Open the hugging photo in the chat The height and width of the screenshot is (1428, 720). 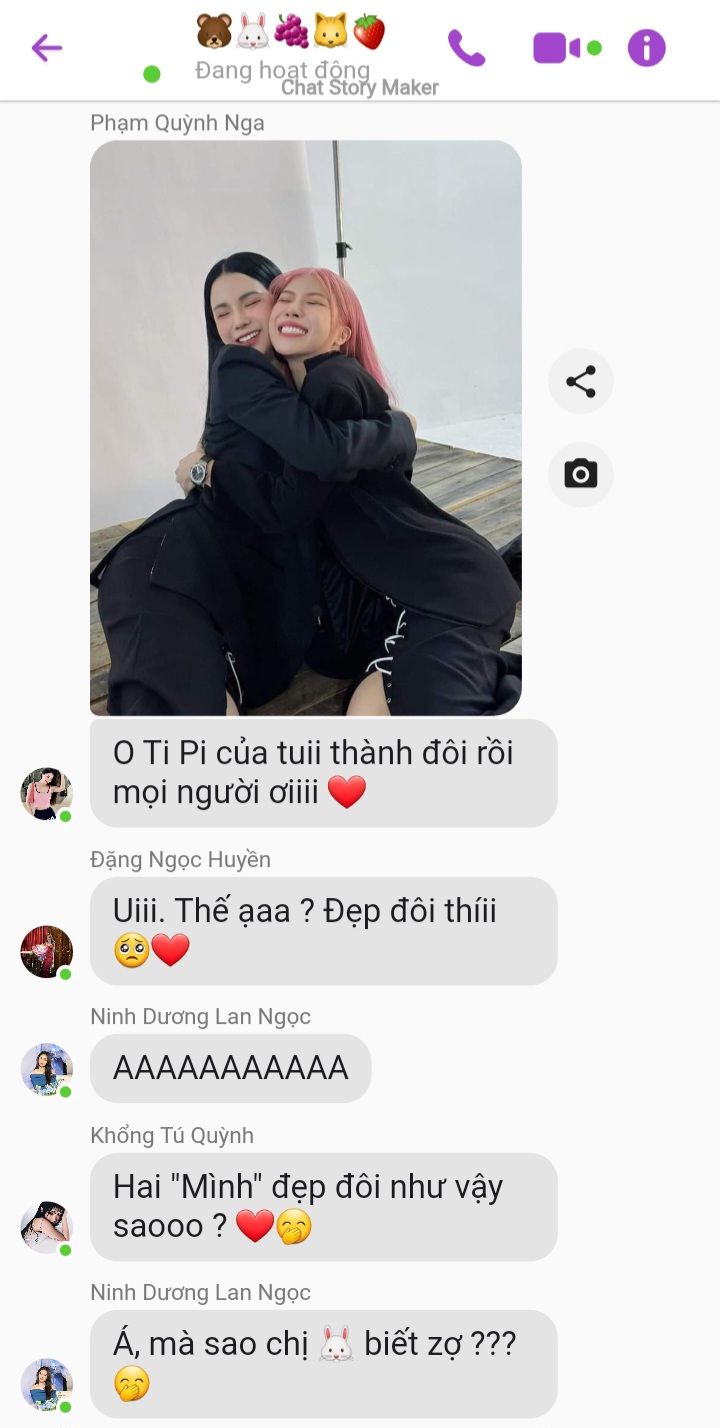tap(305, 428)
